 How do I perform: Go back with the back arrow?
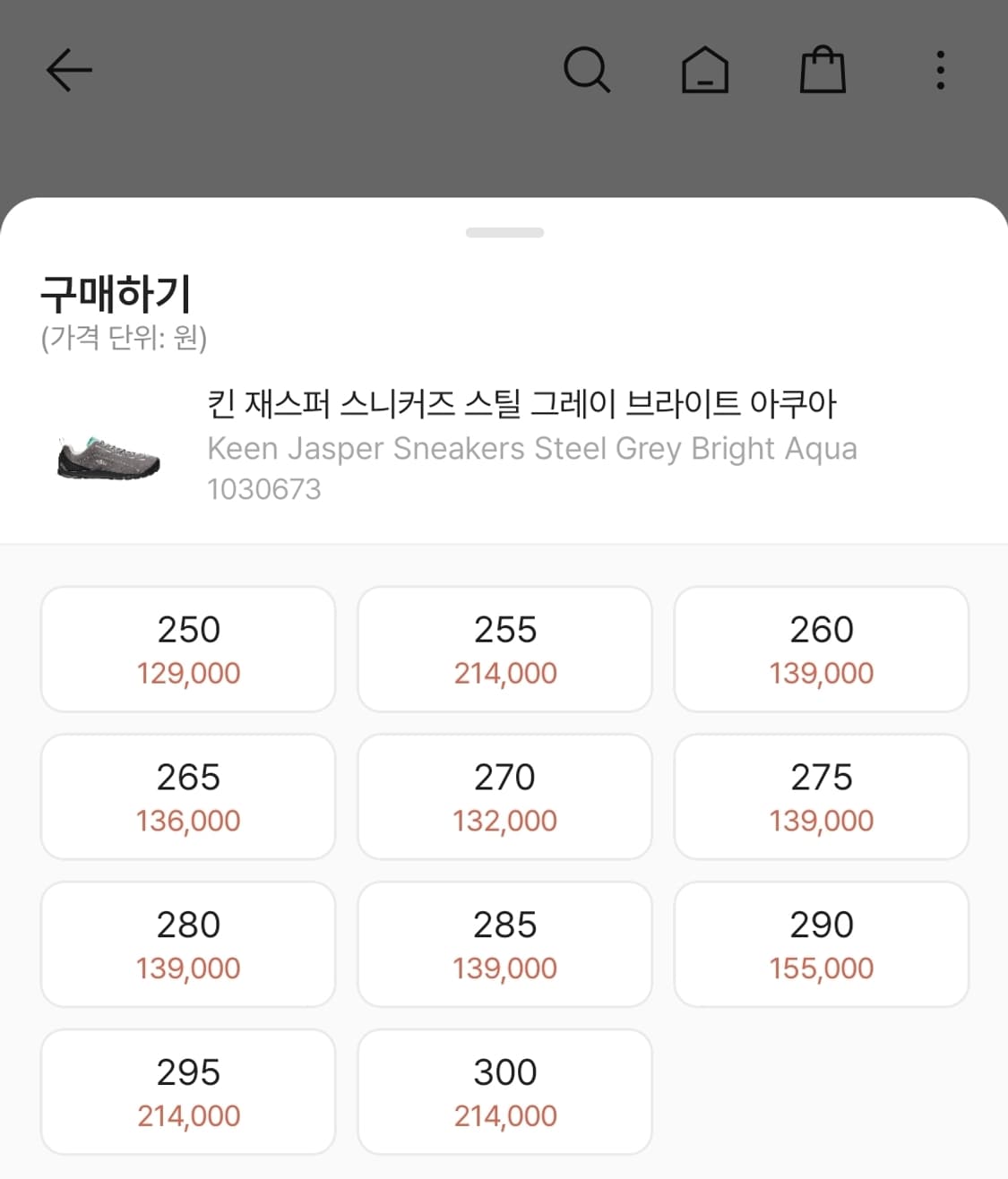(x=69, y=70)
